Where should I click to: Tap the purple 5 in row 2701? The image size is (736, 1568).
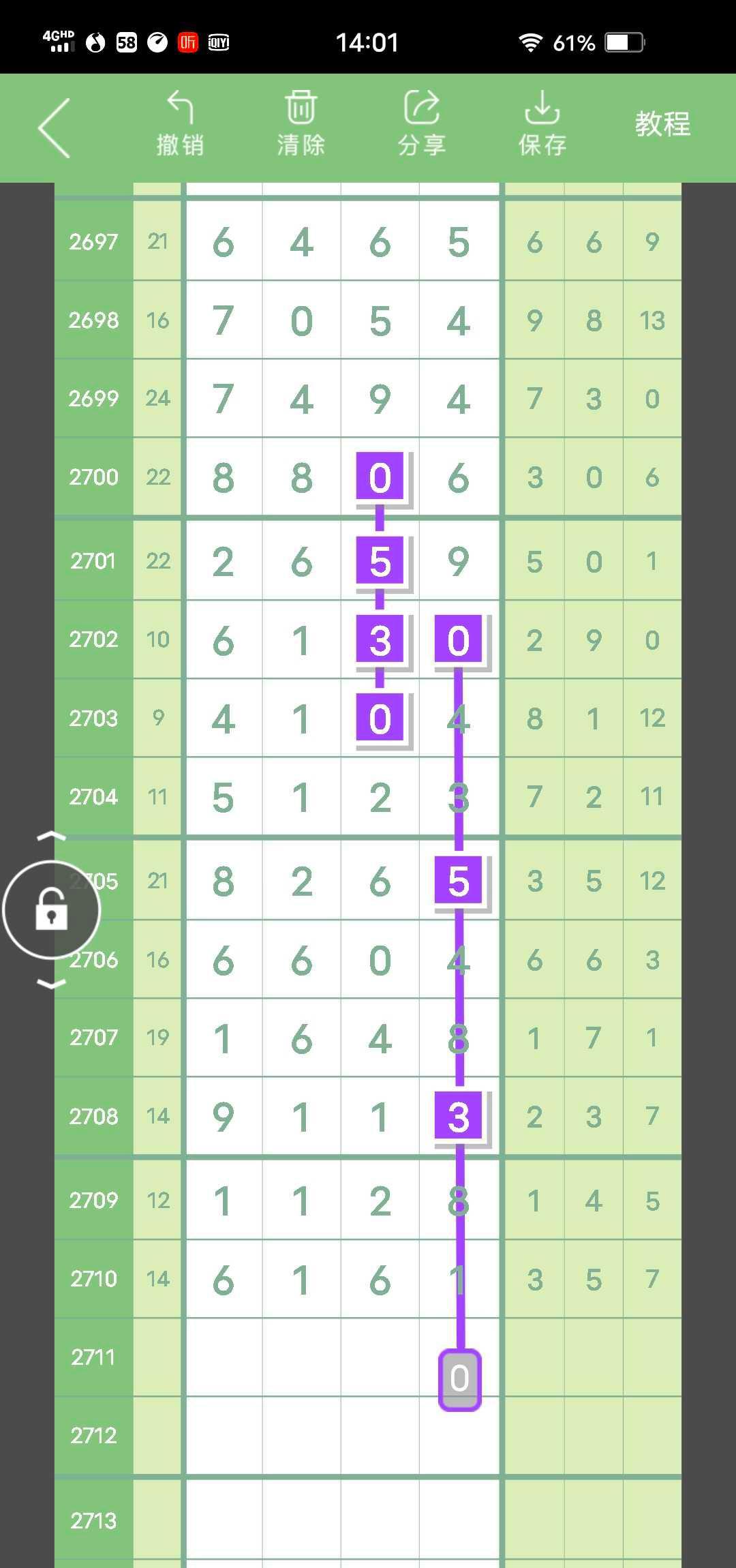tap(380, 561)
